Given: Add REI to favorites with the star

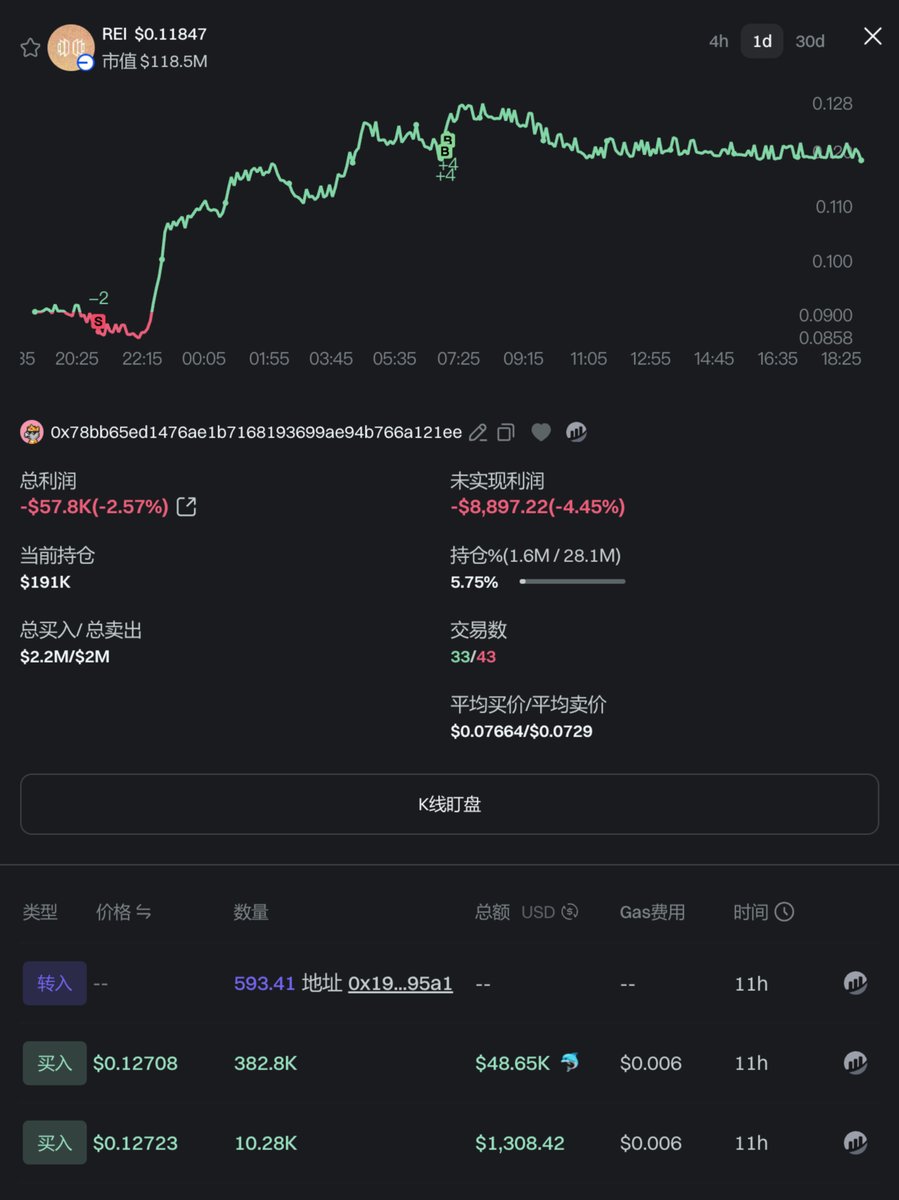Looking at the screenshot, I should (x=30, y=47).
